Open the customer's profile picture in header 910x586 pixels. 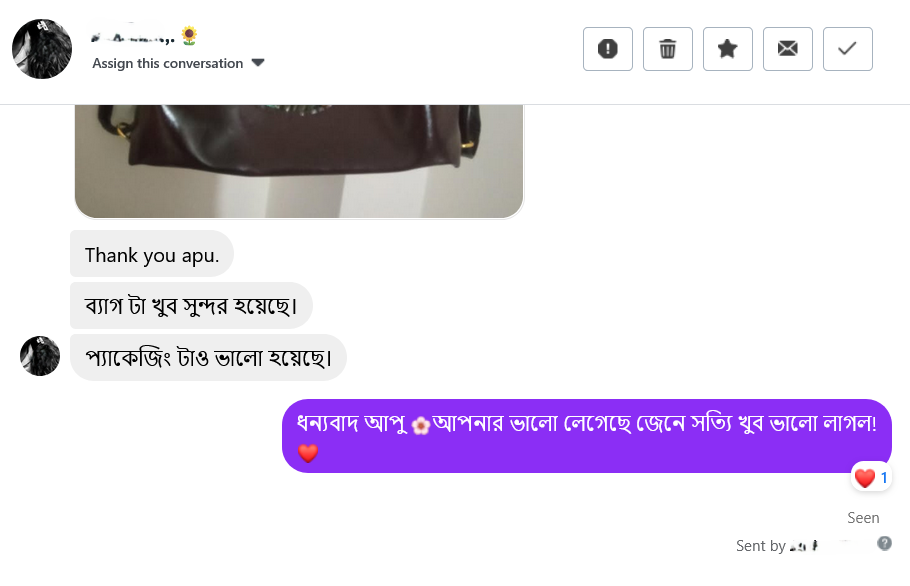(x=42, y=49)
